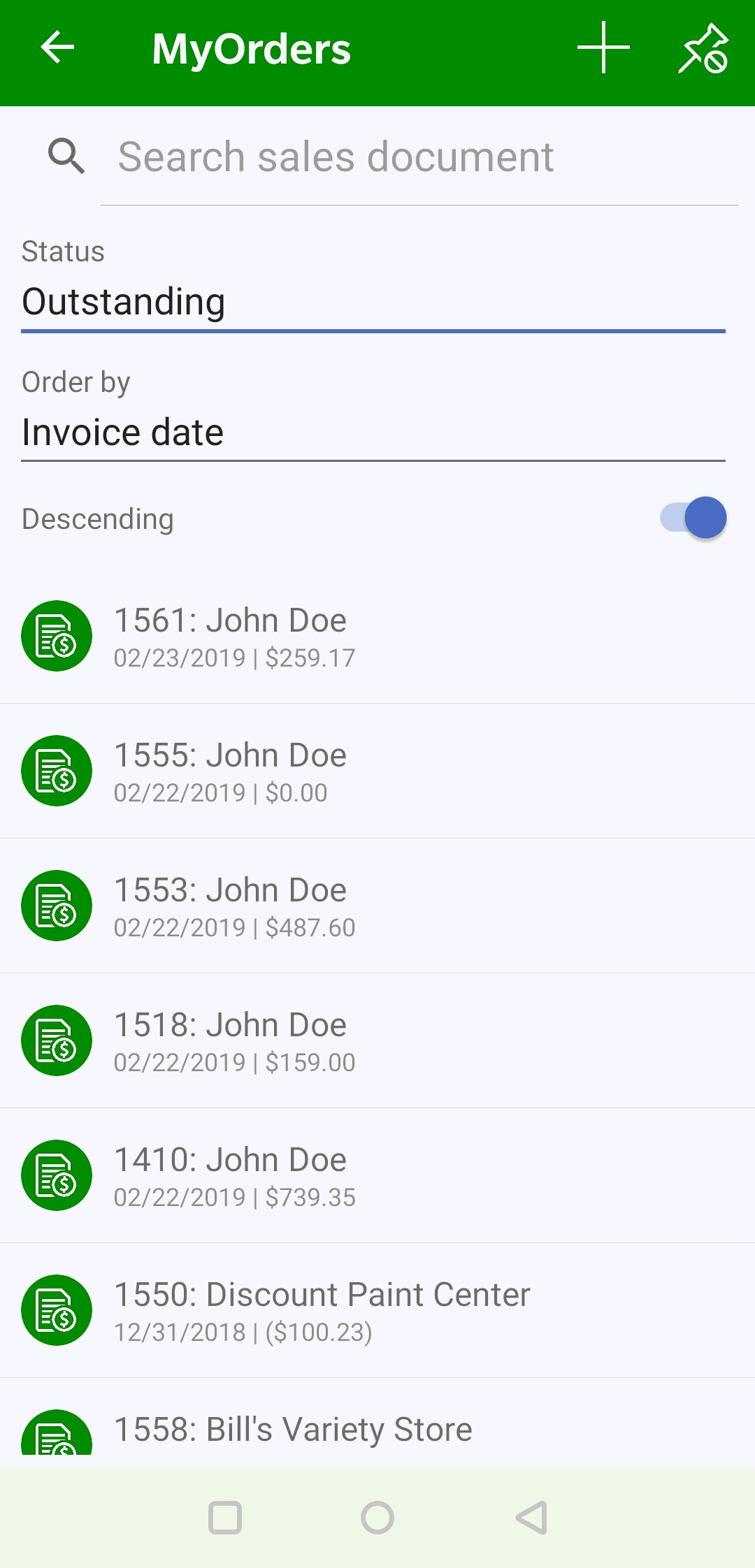The height and width of the screenshot is (1568, 755).
Task: Turn off the Descending switch
Action: [x=693, y=518]
